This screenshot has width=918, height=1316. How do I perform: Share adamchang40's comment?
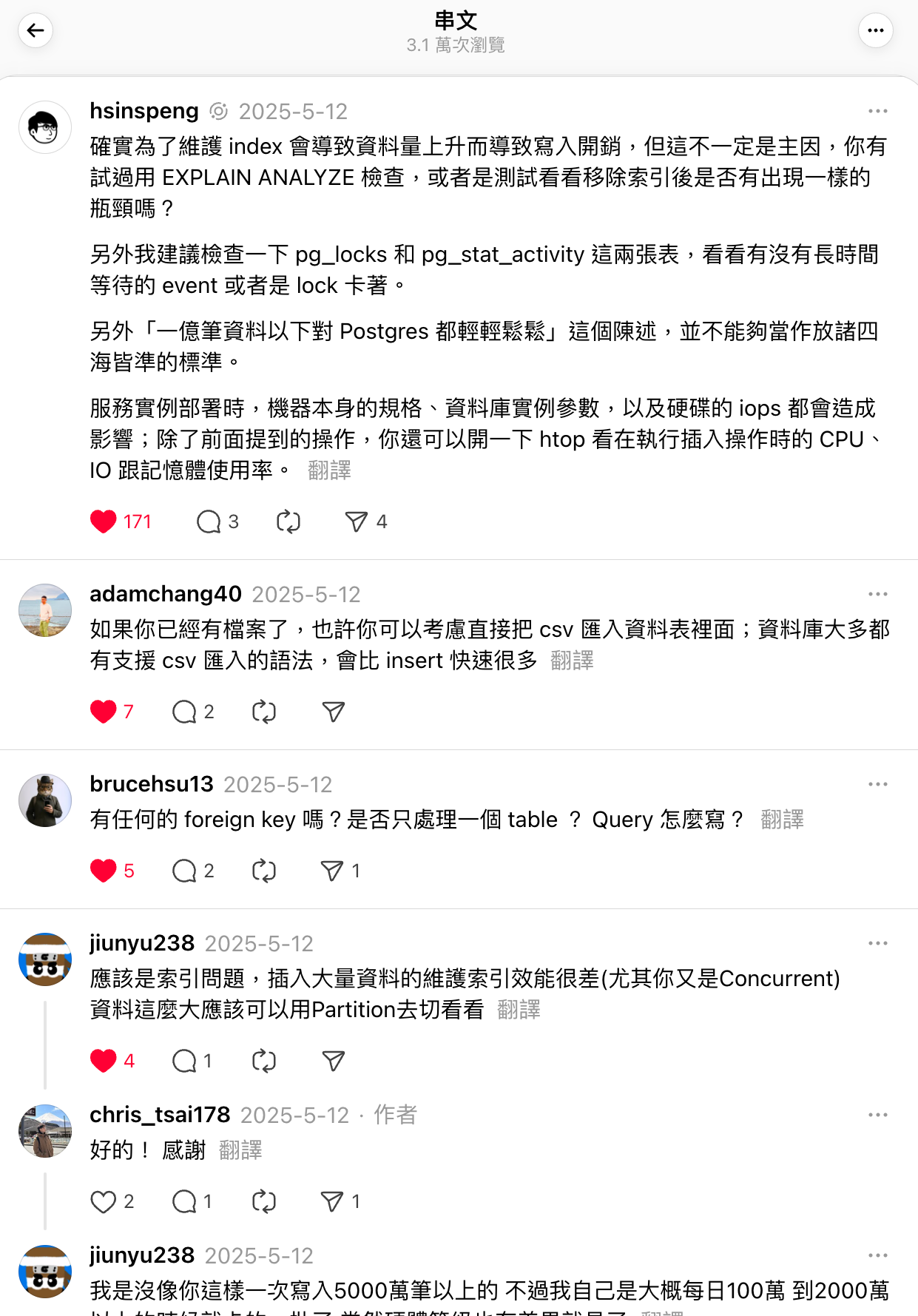333,712
